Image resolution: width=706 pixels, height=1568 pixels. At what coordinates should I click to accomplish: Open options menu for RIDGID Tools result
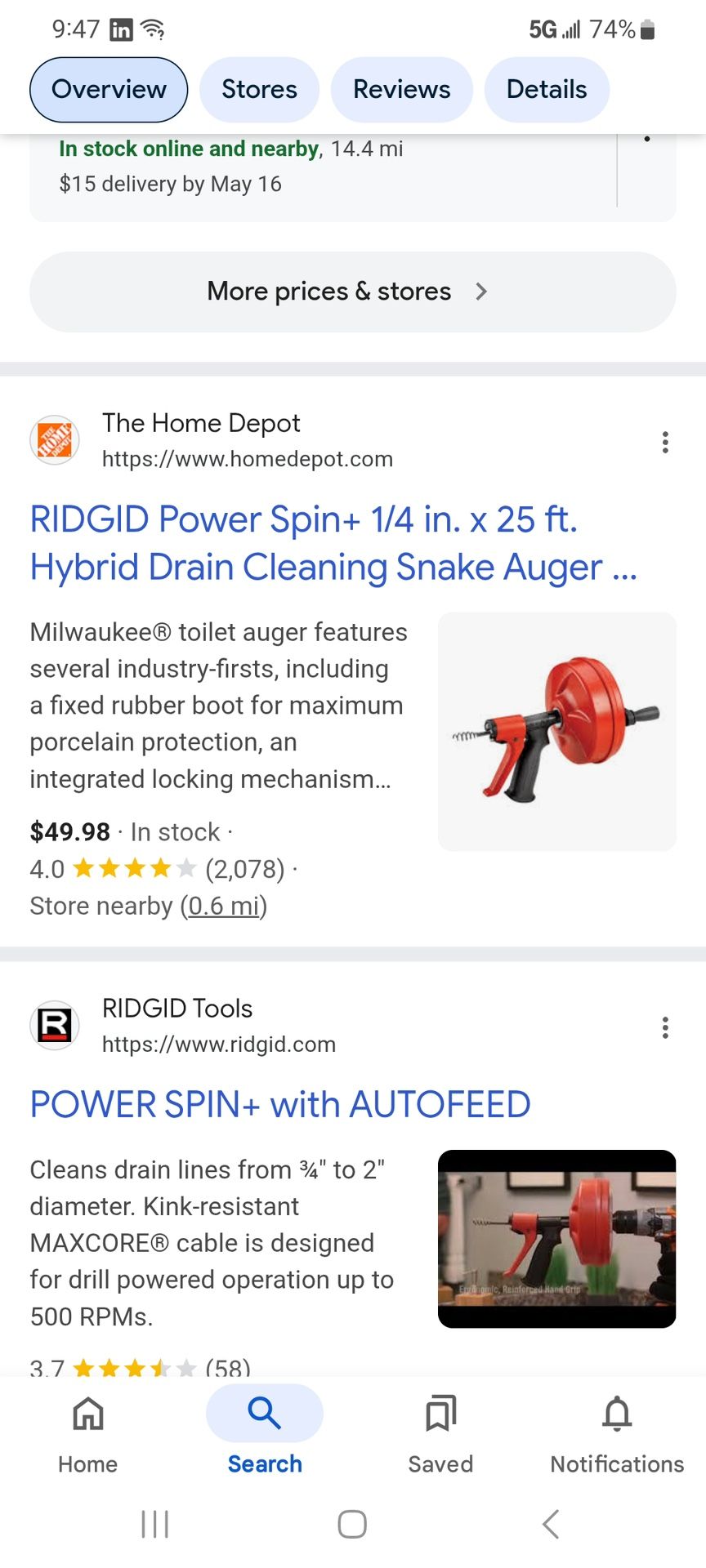[665, 1027]
